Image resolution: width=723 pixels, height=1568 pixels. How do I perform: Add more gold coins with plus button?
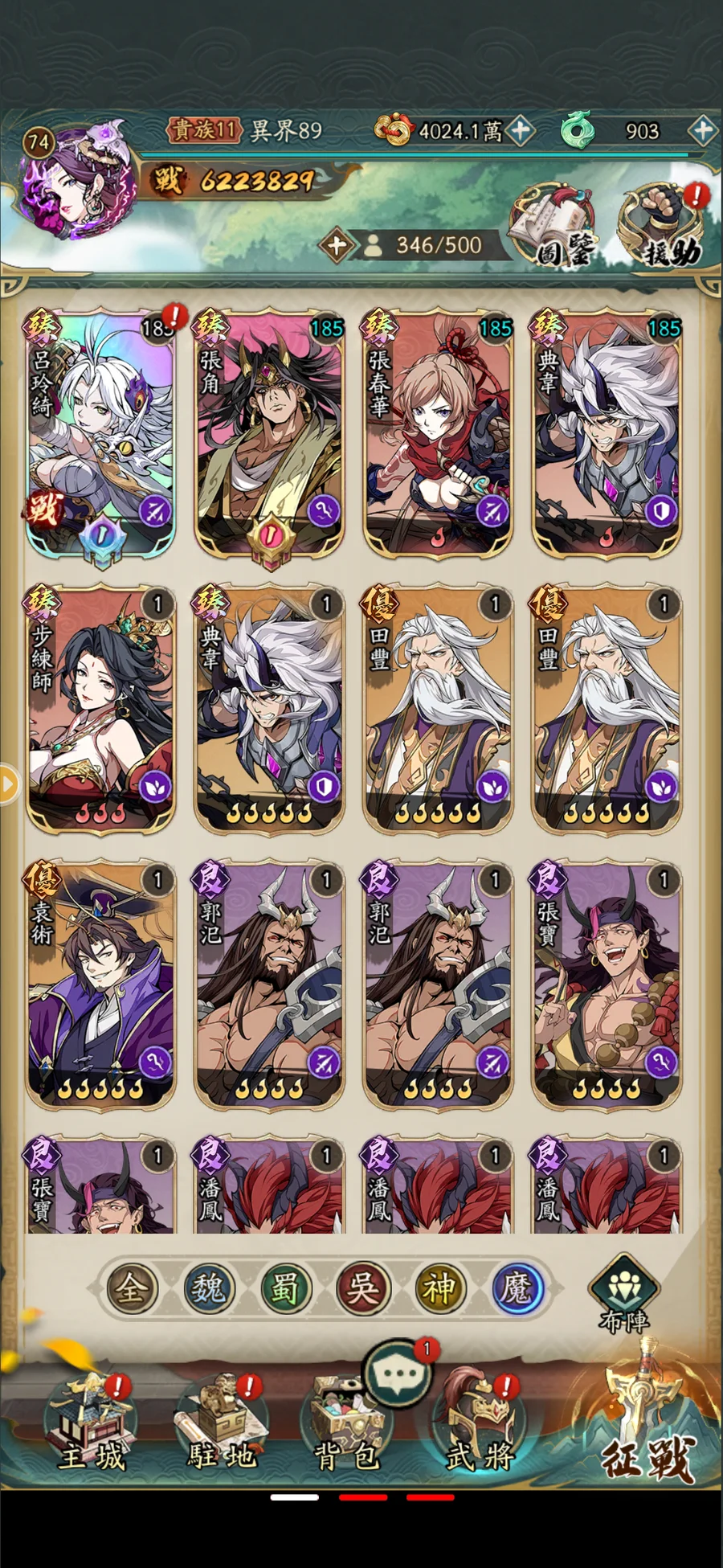click(x=521, y=130)
